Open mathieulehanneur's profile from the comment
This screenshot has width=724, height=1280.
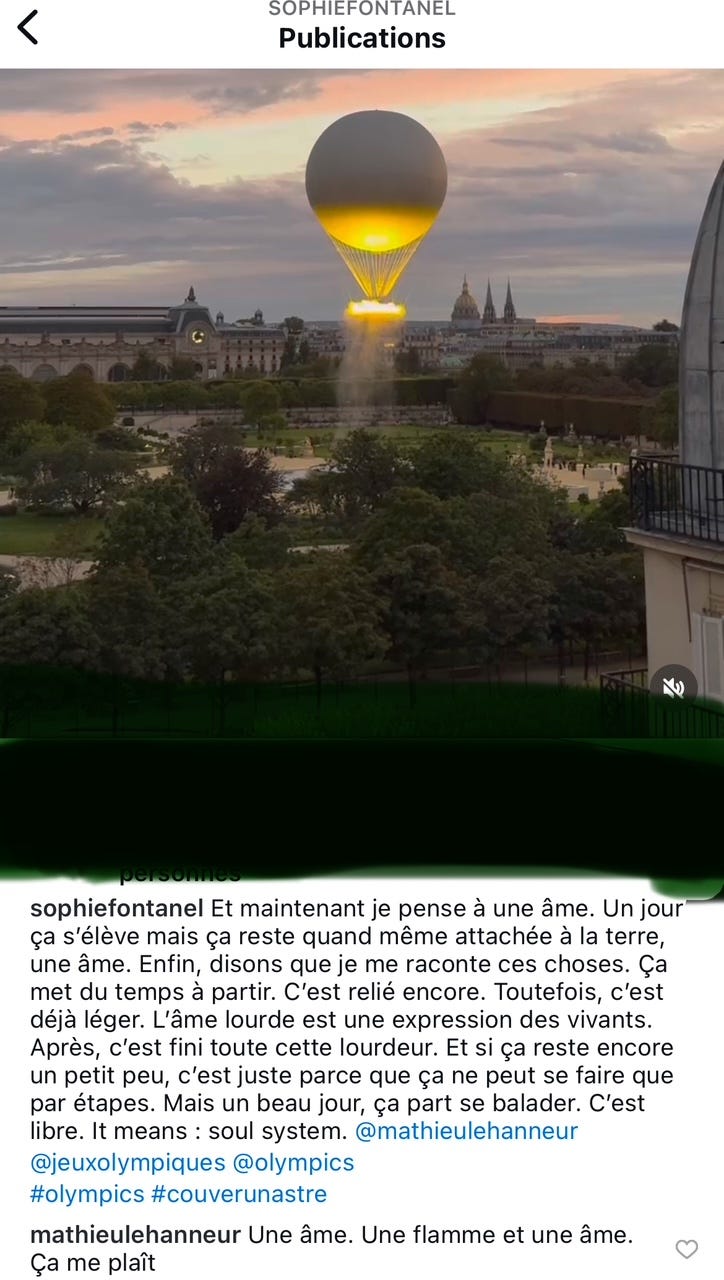coord(135,1235)
